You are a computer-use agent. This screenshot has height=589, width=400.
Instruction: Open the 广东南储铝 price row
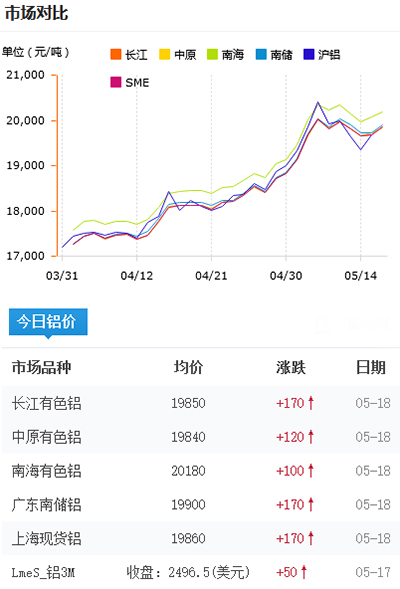coord(201,504)
